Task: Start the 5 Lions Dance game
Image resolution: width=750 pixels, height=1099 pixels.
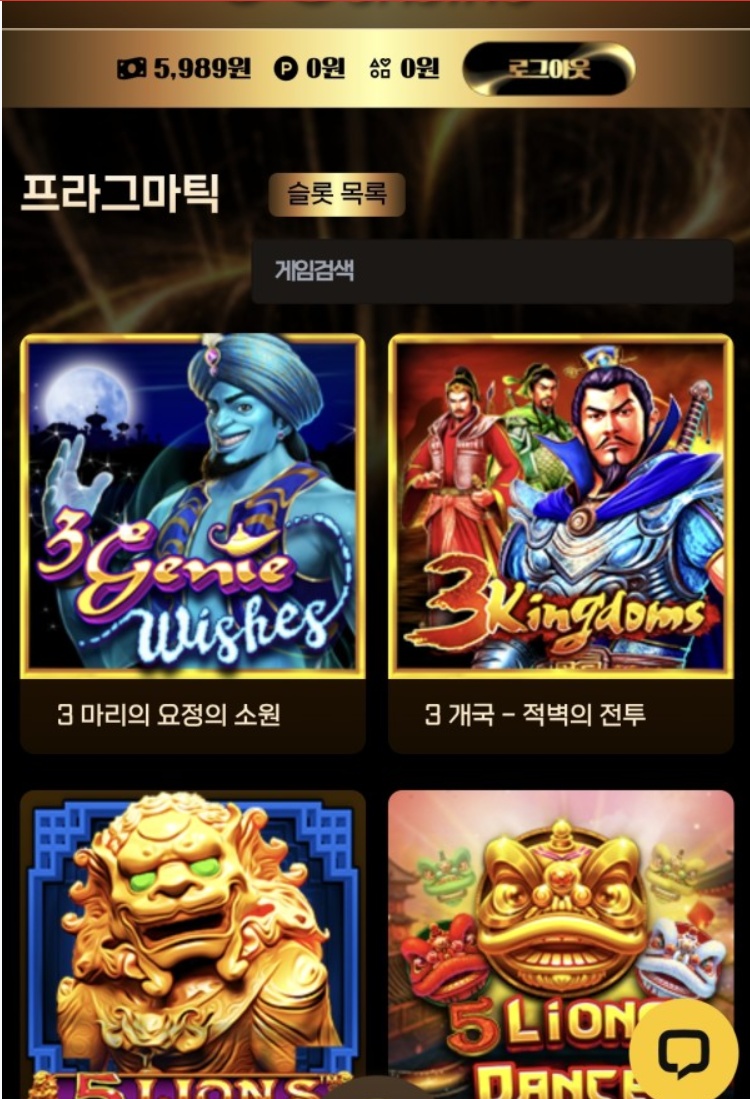Action: [x=530, y=920]
